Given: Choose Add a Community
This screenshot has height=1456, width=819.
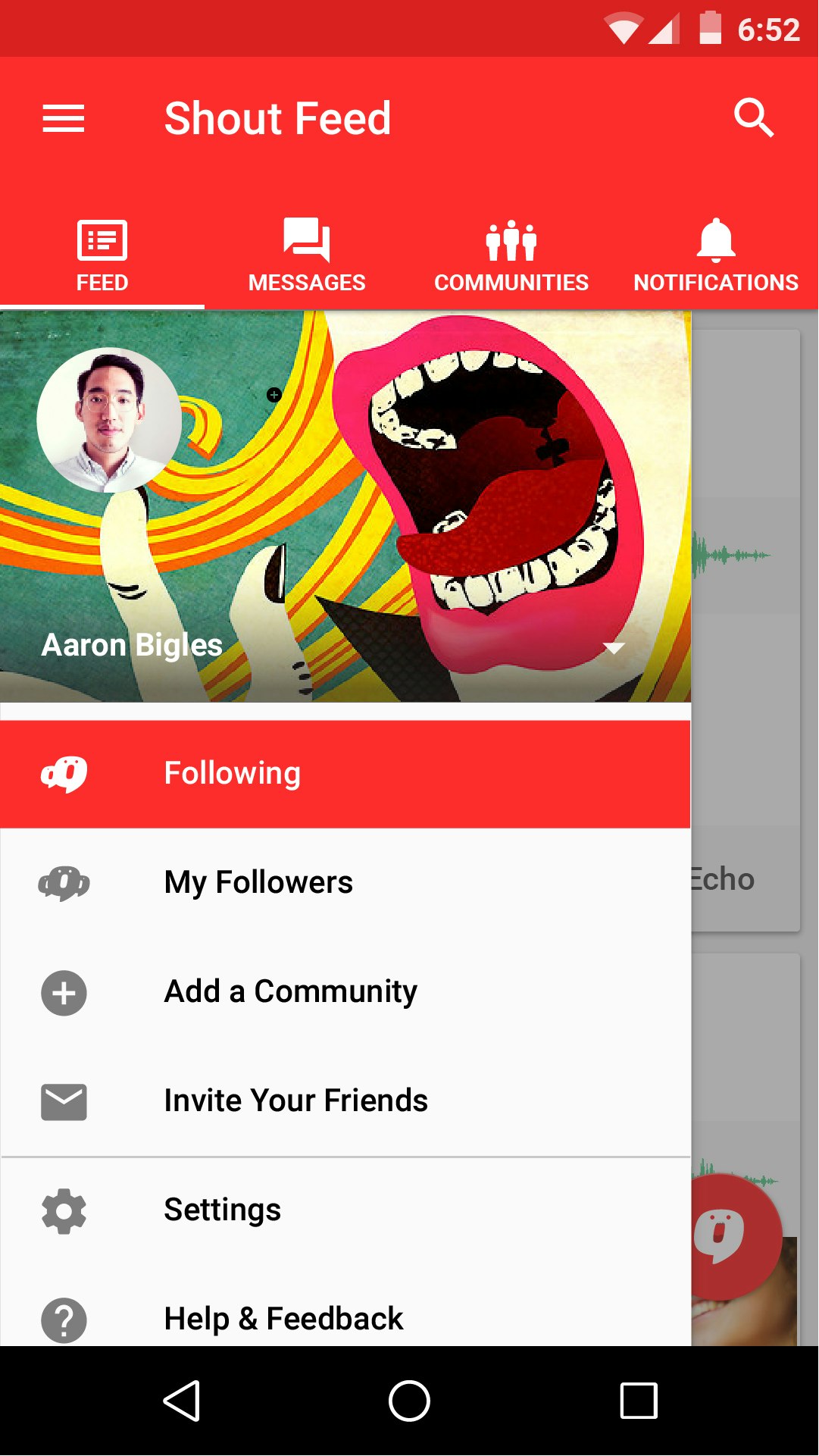Looking at the screenshot, I should (345, 992).
